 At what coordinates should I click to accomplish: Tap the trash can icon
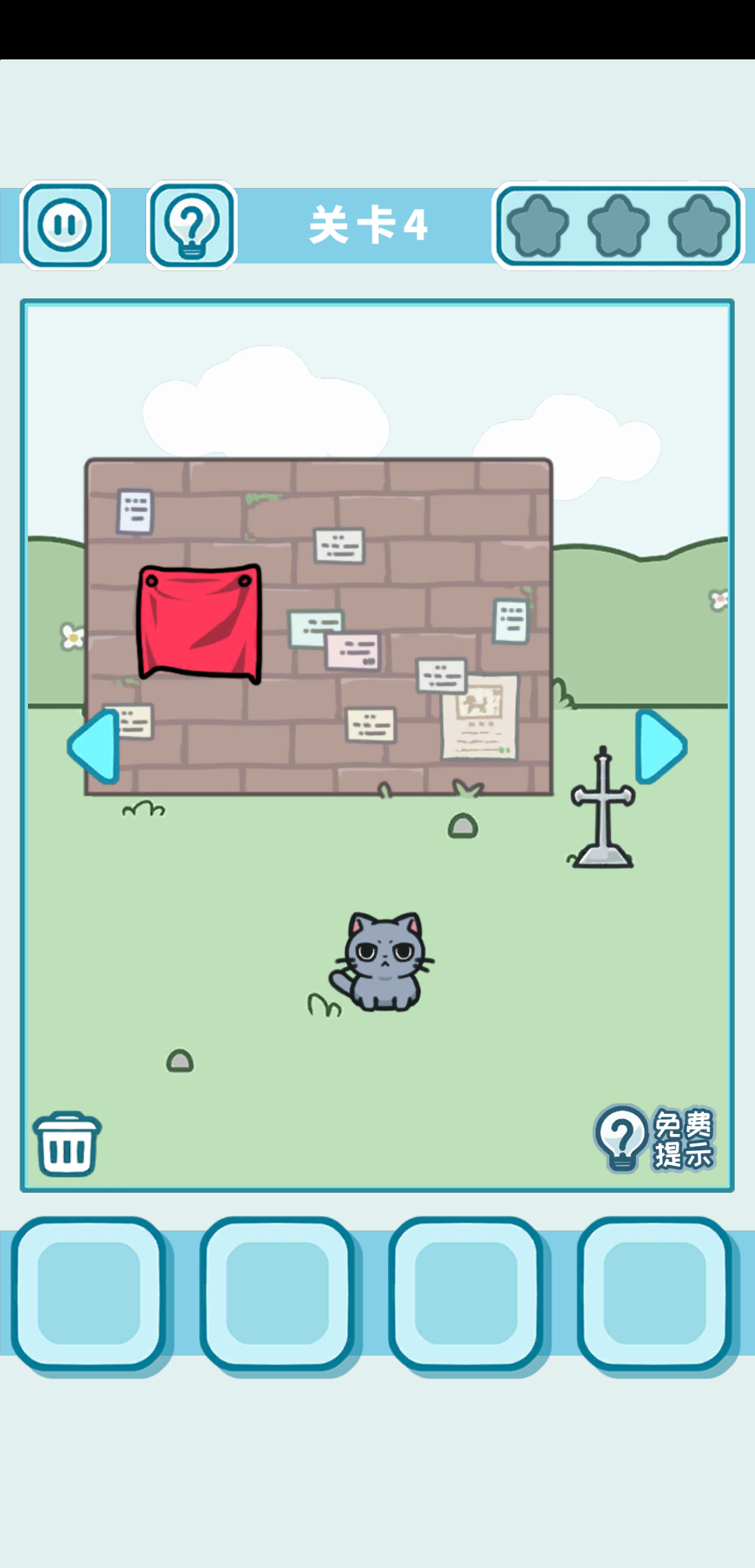67,1145
